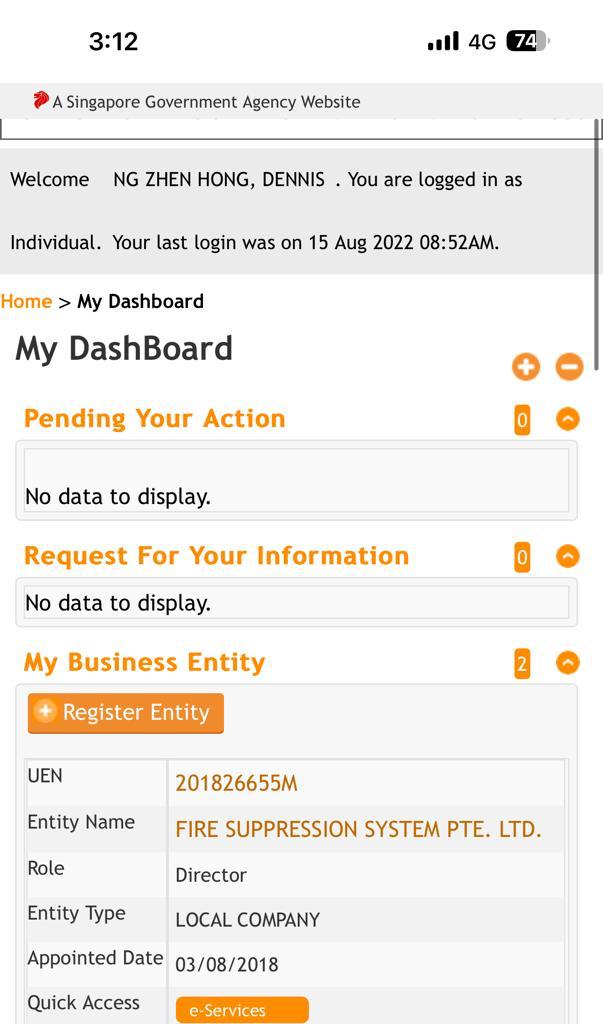Open FIRE SUPPRESSION SYSTEM PTE. LTD. entity
The width and height of the screenshot is (603, 1024).
point(358,829)
